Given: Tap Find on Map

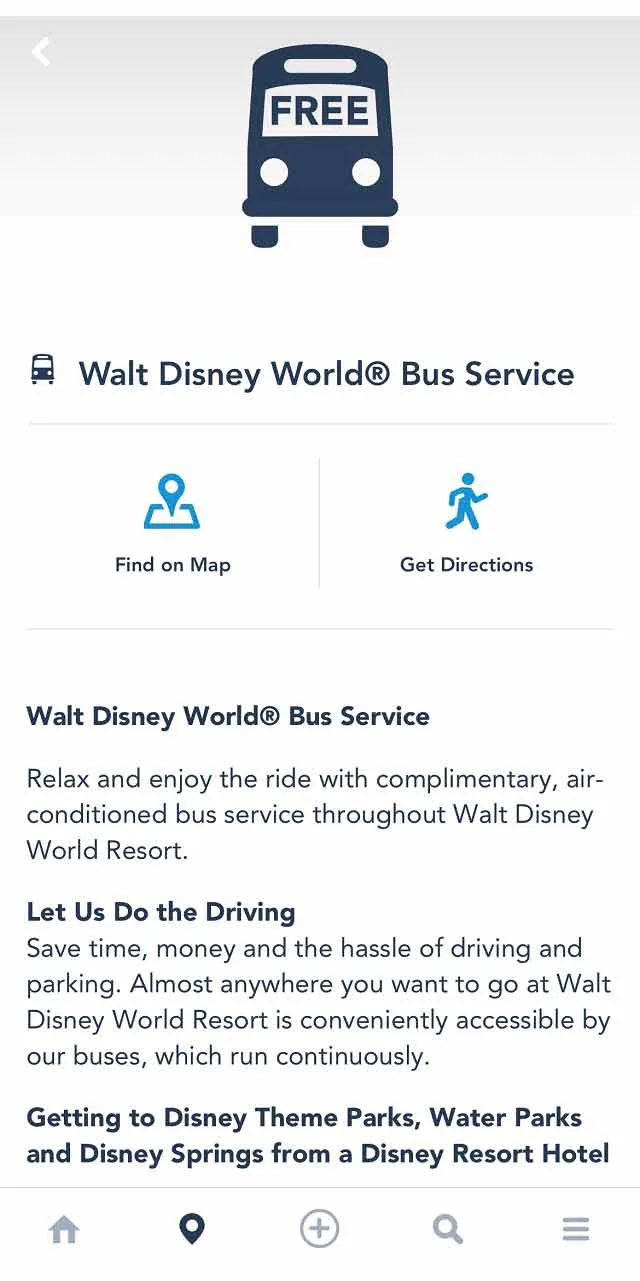Looking at the screenshot, I should tap(173, 524).
